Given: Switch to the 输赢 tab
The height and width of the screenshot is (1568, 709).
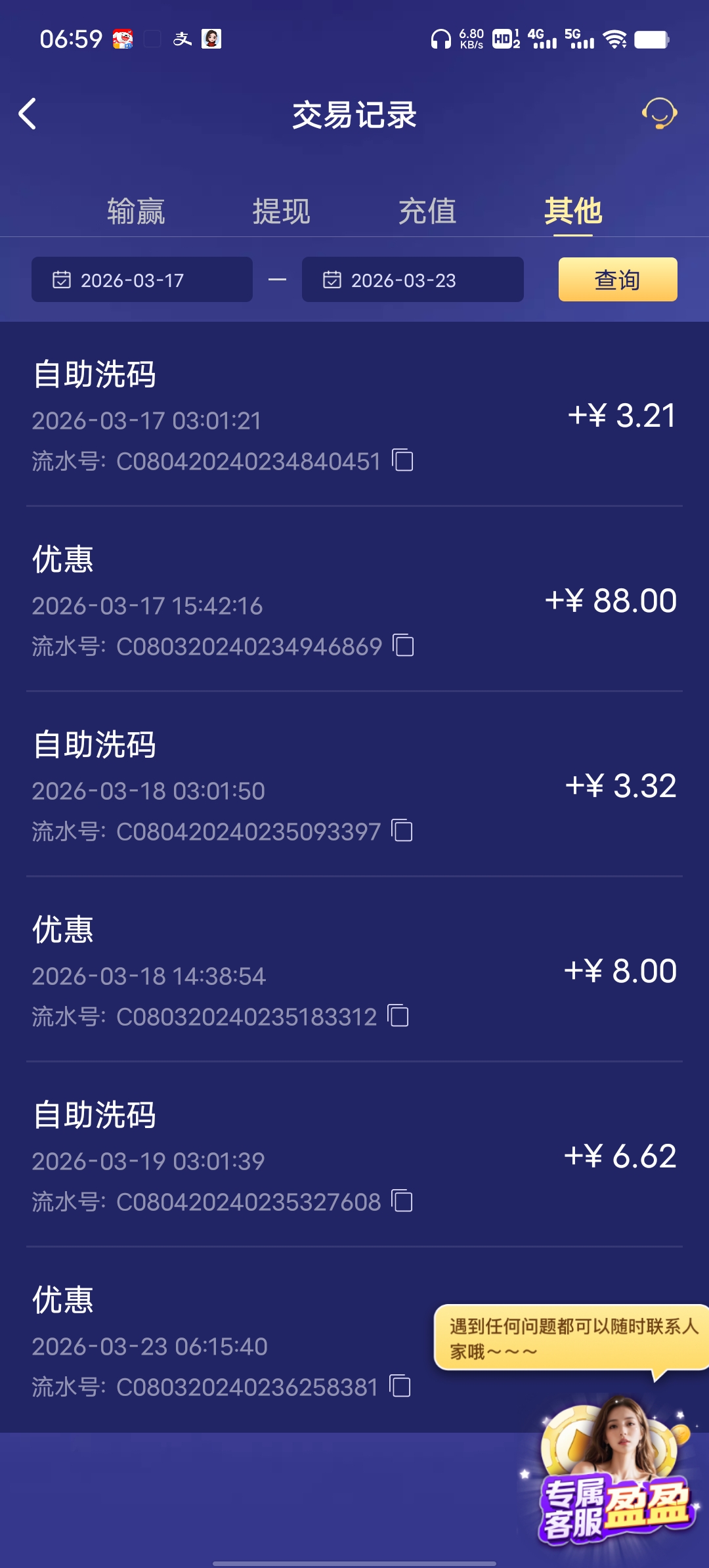Looking at the screenshot, I should (x=136, y=211).
